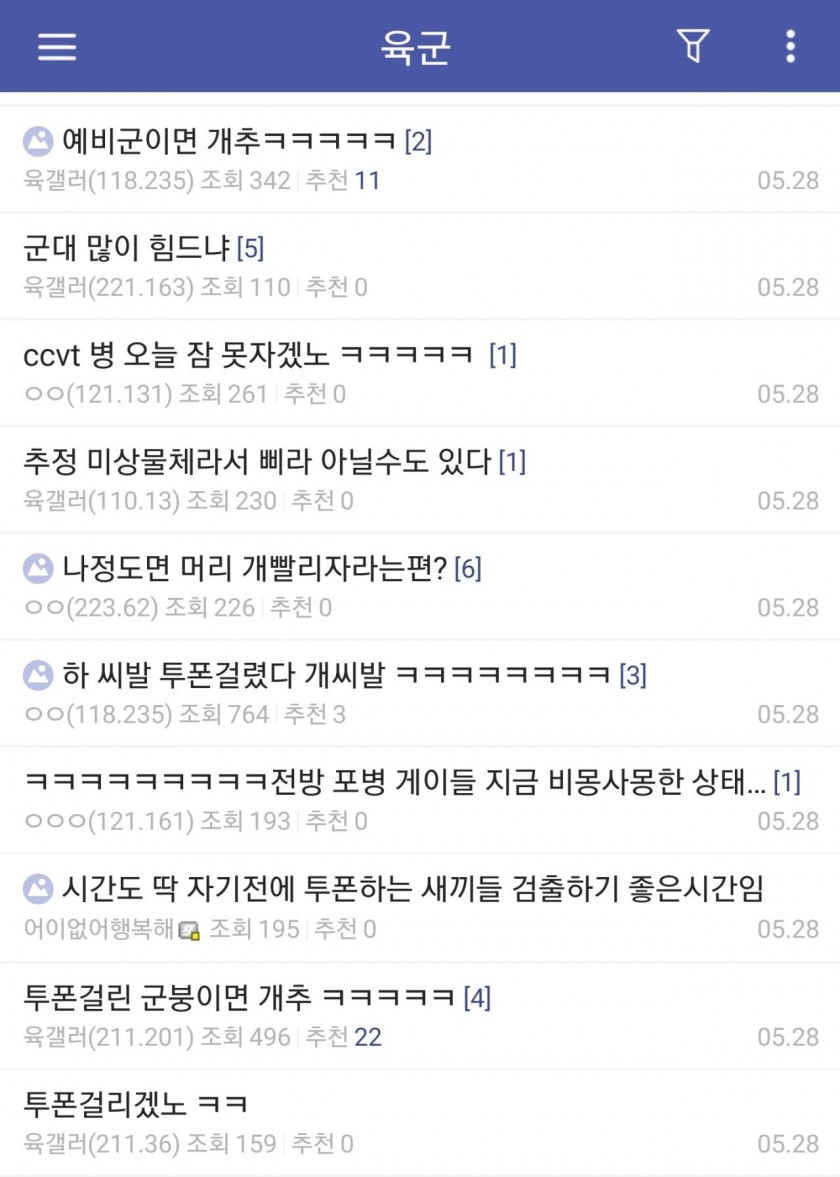This screenshot has height=1177, width=840.
Task: Open post 'ccvt 병 오늘 잠 못자겠노'
Action: coord(248,354)
